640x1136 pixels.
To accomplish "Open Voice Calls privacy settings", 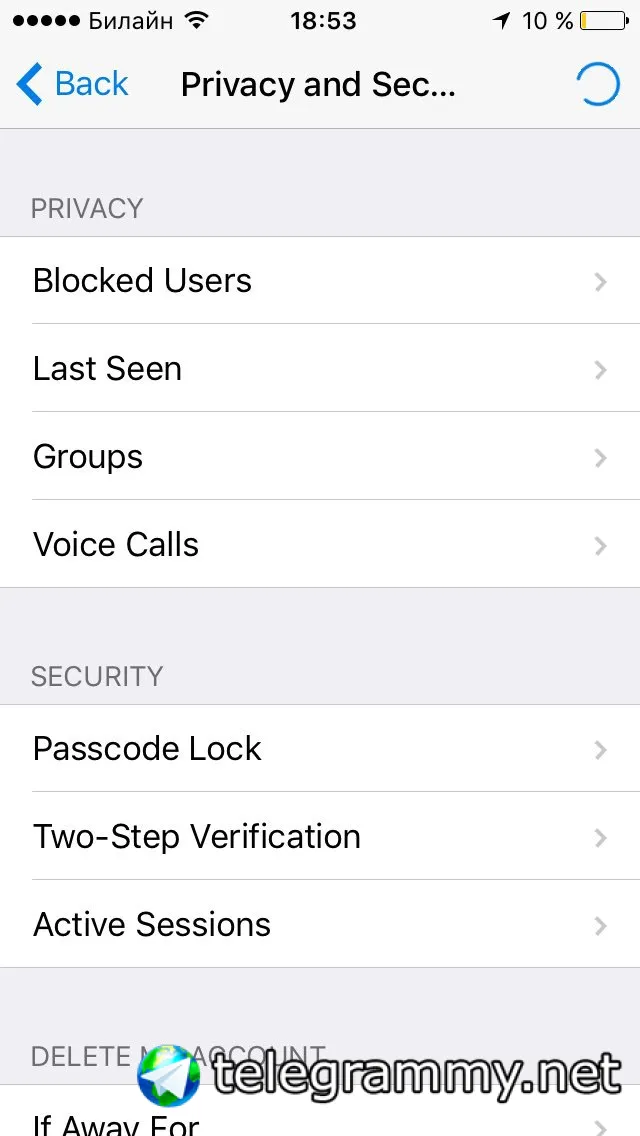I will tap(116, 545).
